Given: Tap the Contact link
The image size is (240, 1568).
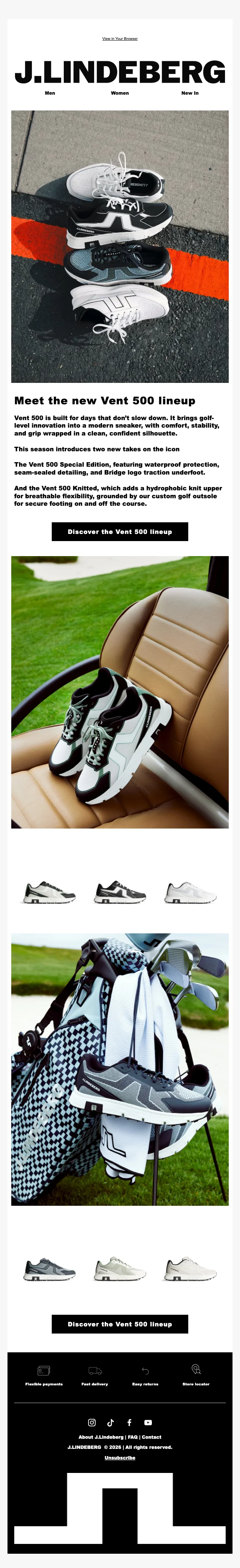Looking at the screenshot, I should [x=151, y=1436].
